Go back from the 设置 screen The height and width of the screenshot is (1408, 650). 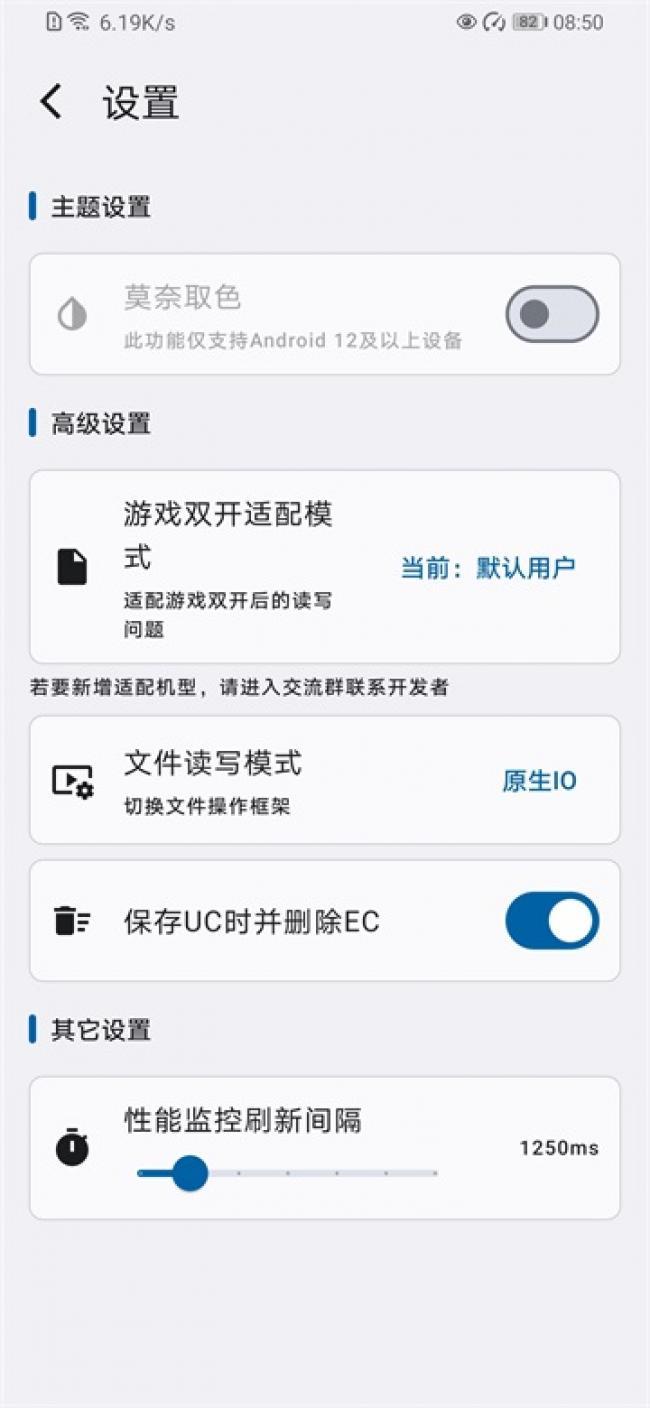pyautogui.click(x=51, y=102)
